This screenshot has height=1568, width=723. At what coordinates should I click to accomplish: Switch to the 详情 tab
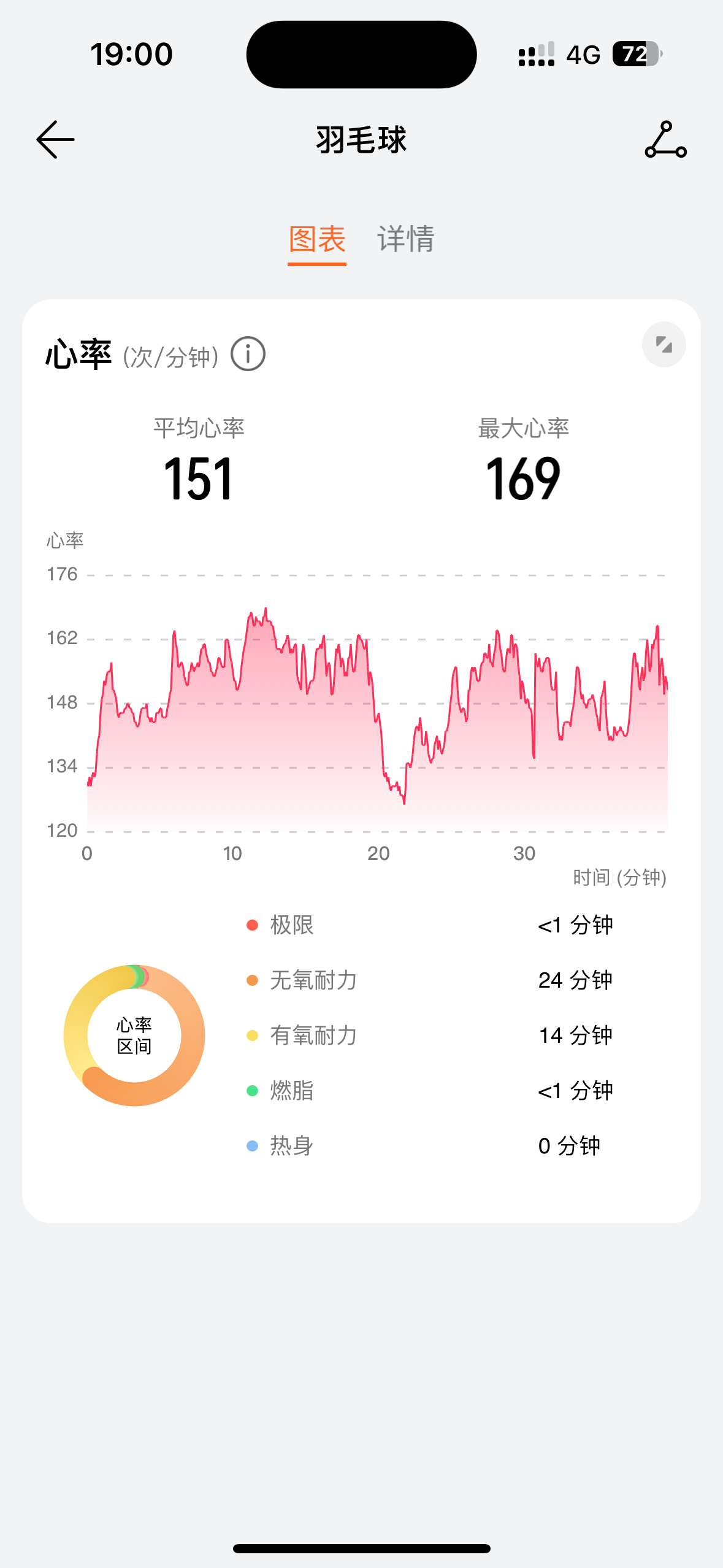point(406,239)
